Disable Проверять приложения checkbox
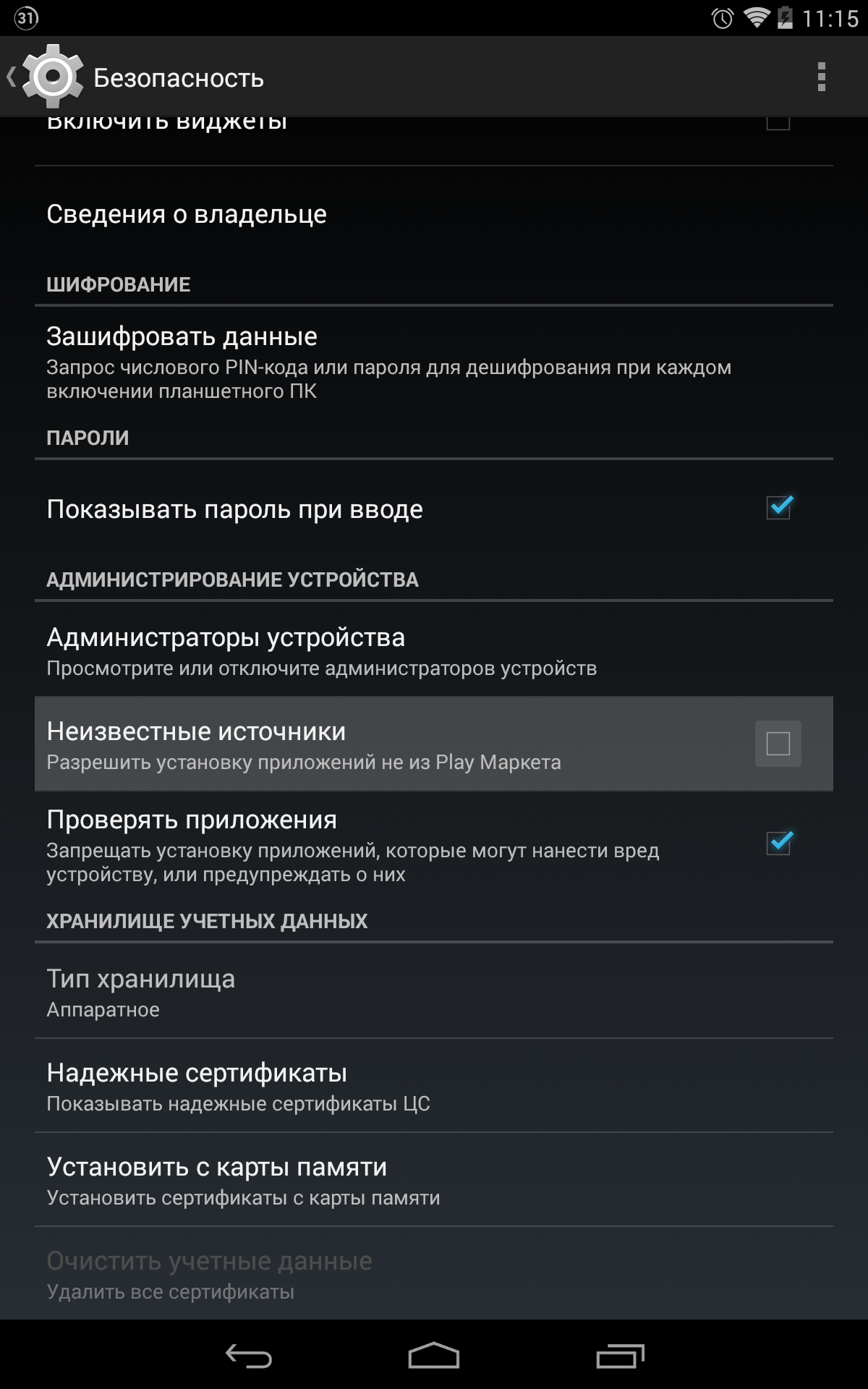 [x=779, y=843]
